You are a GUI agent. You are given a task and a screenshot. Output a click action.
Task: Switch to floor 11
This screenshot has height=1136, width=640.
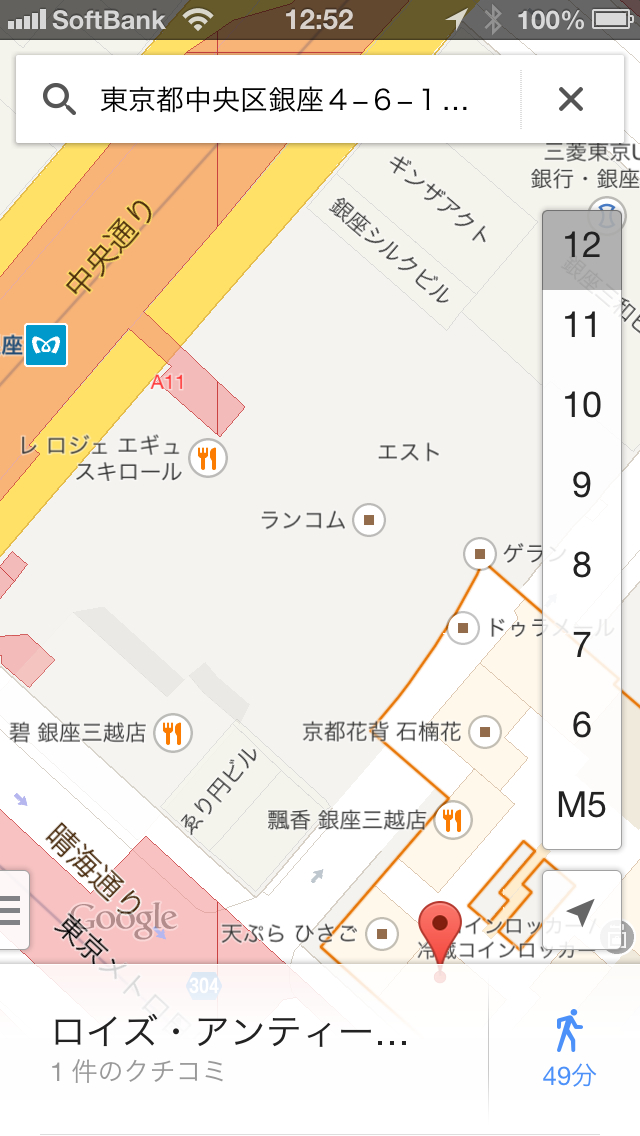pyautogui.click(x=582, y=325)
